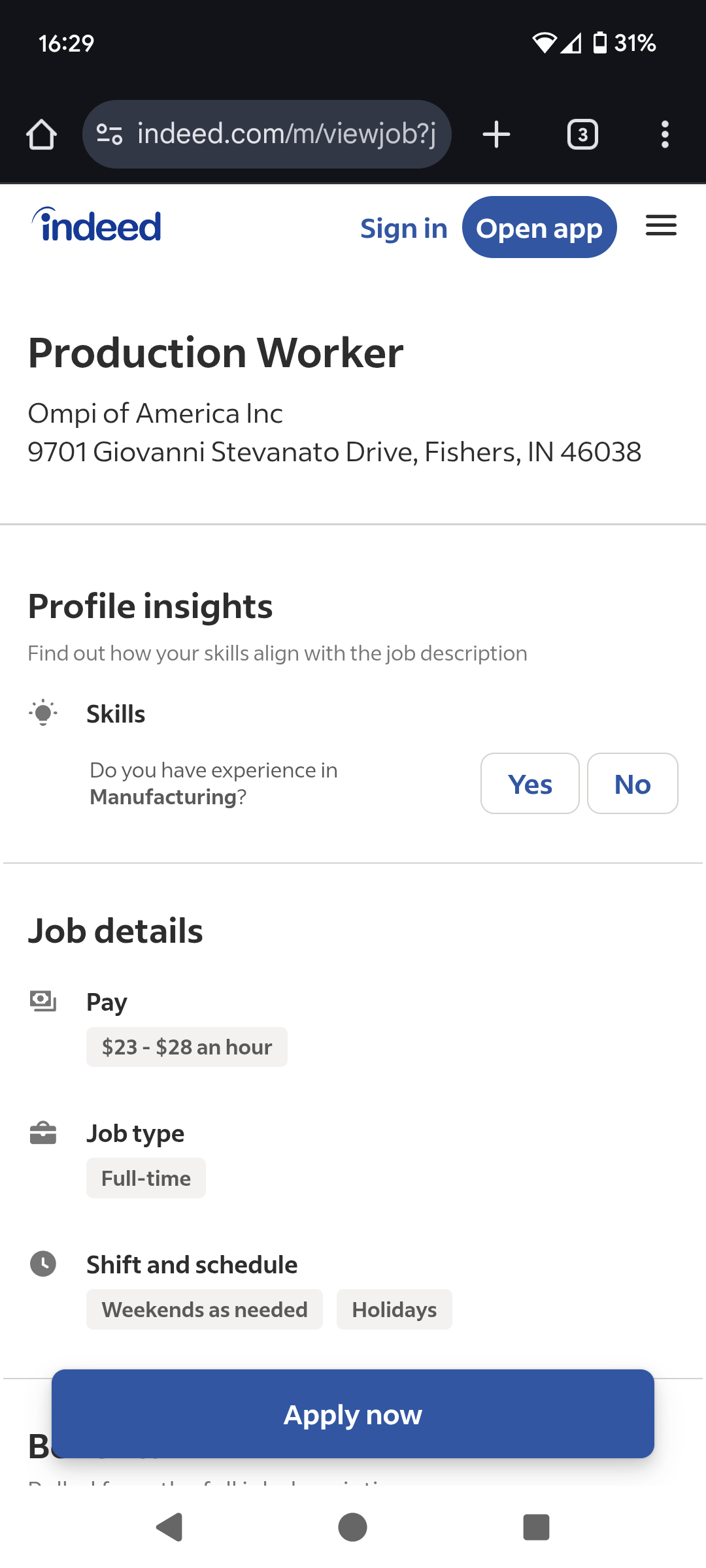Open the browser overflow menu
The width and height of the screenshot is (706, 1568).
[x=665, y=135]
